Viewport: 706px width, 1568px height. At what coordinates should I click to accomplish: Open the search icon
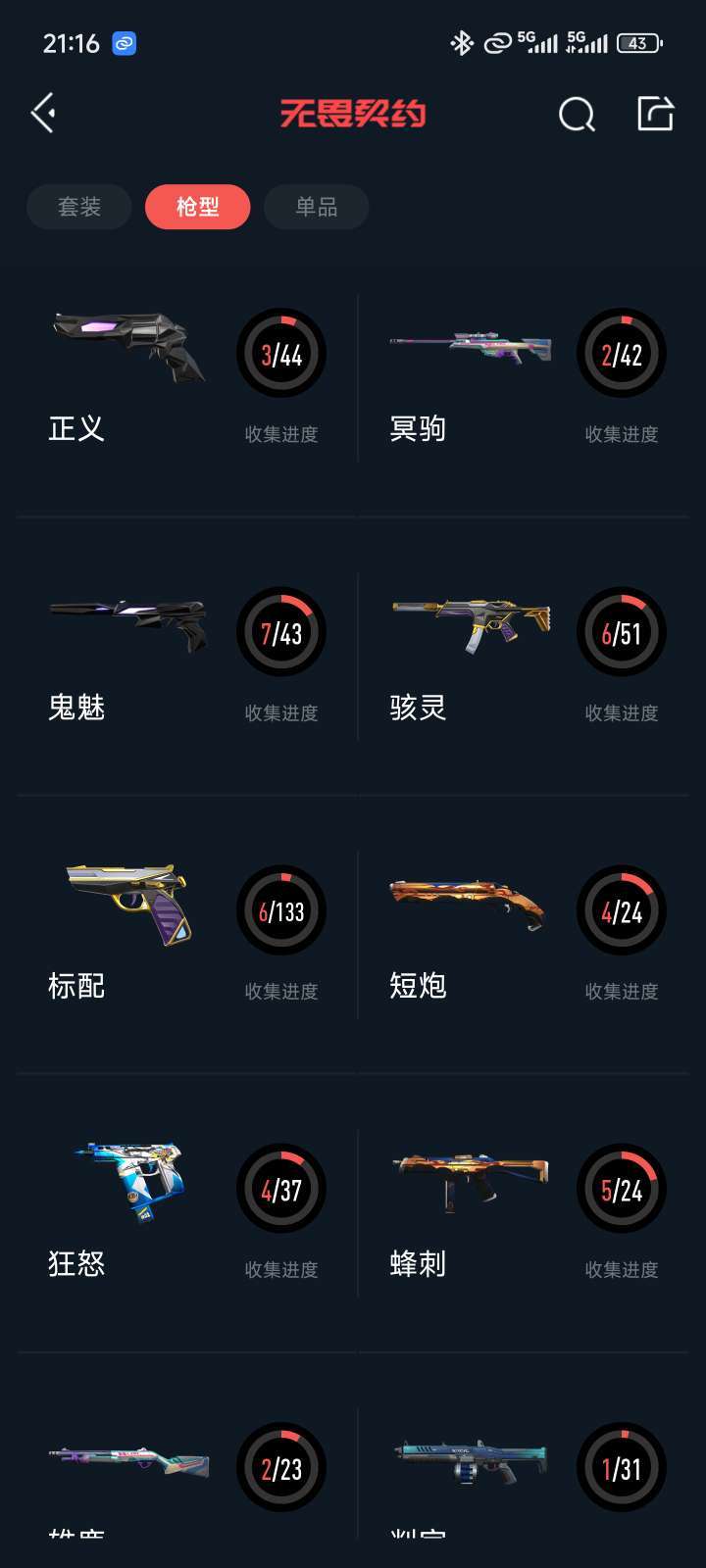[x=577, y=115]
